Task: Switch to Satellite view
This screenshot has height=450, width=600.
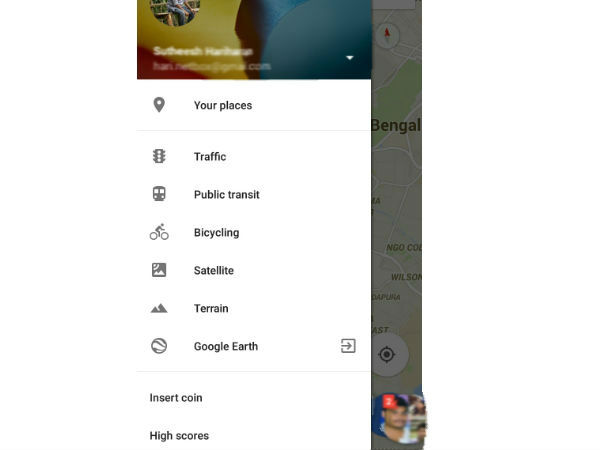Action: (213, 271)
